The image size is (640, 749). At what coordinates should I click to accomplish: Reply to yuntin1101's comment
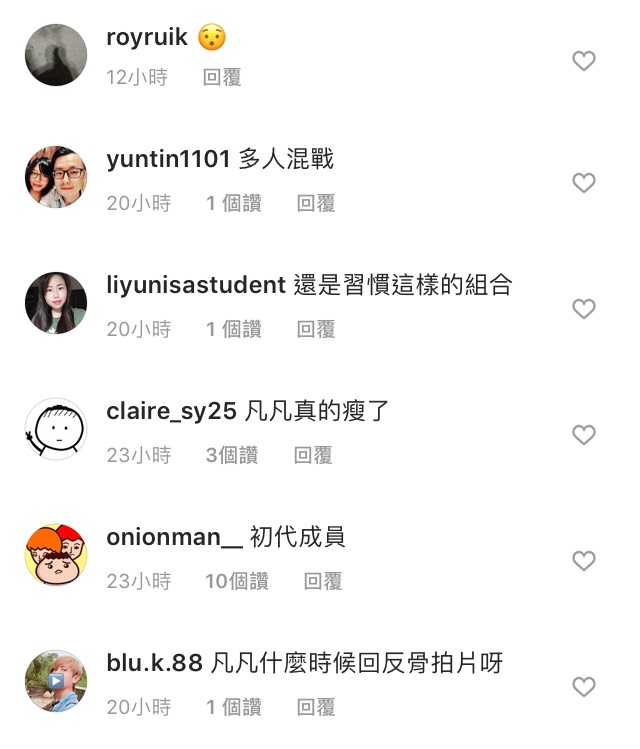(x=316, y=203)
